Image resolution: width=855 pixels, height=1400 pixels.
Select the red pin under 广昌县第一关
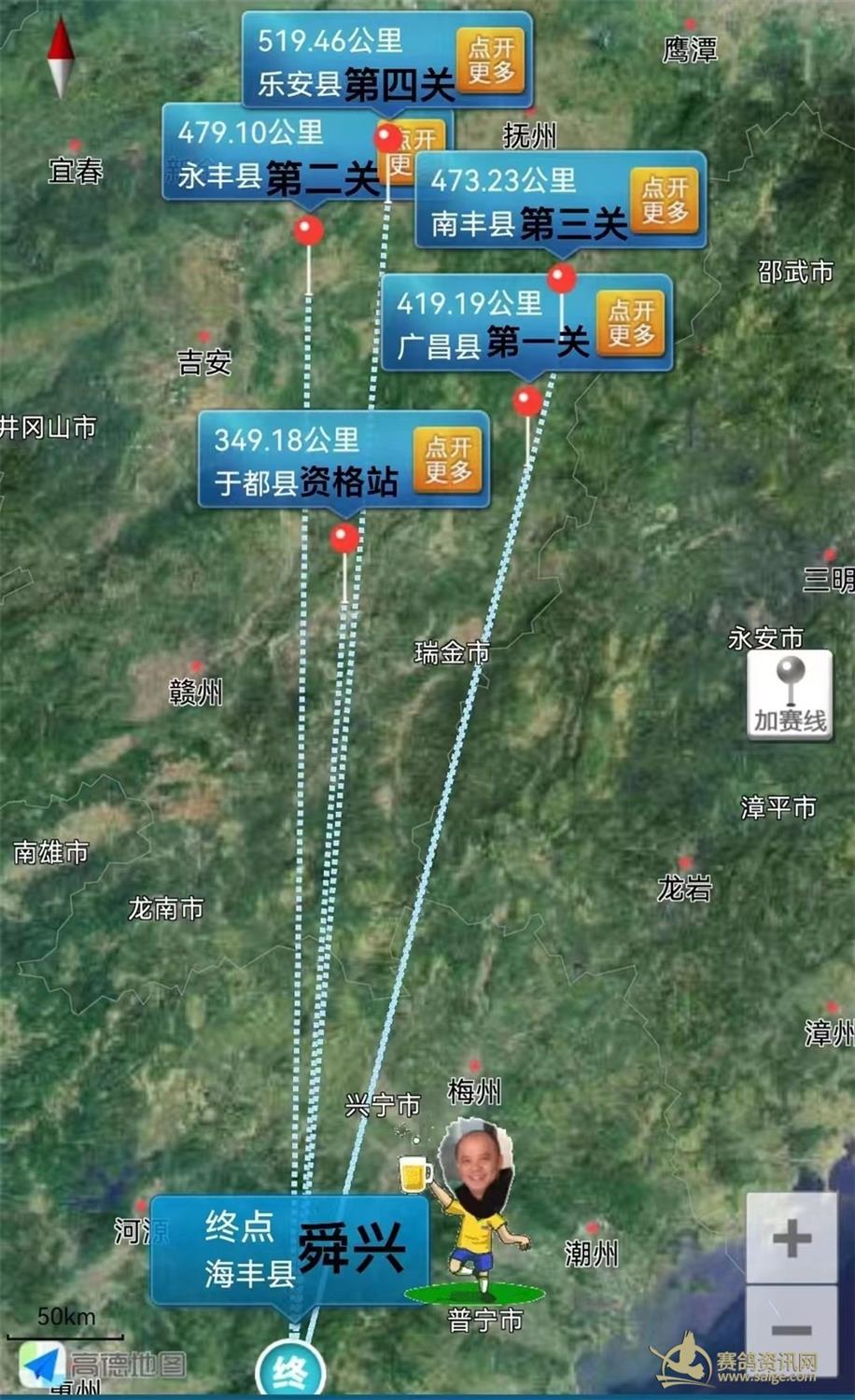pos(527,402)
